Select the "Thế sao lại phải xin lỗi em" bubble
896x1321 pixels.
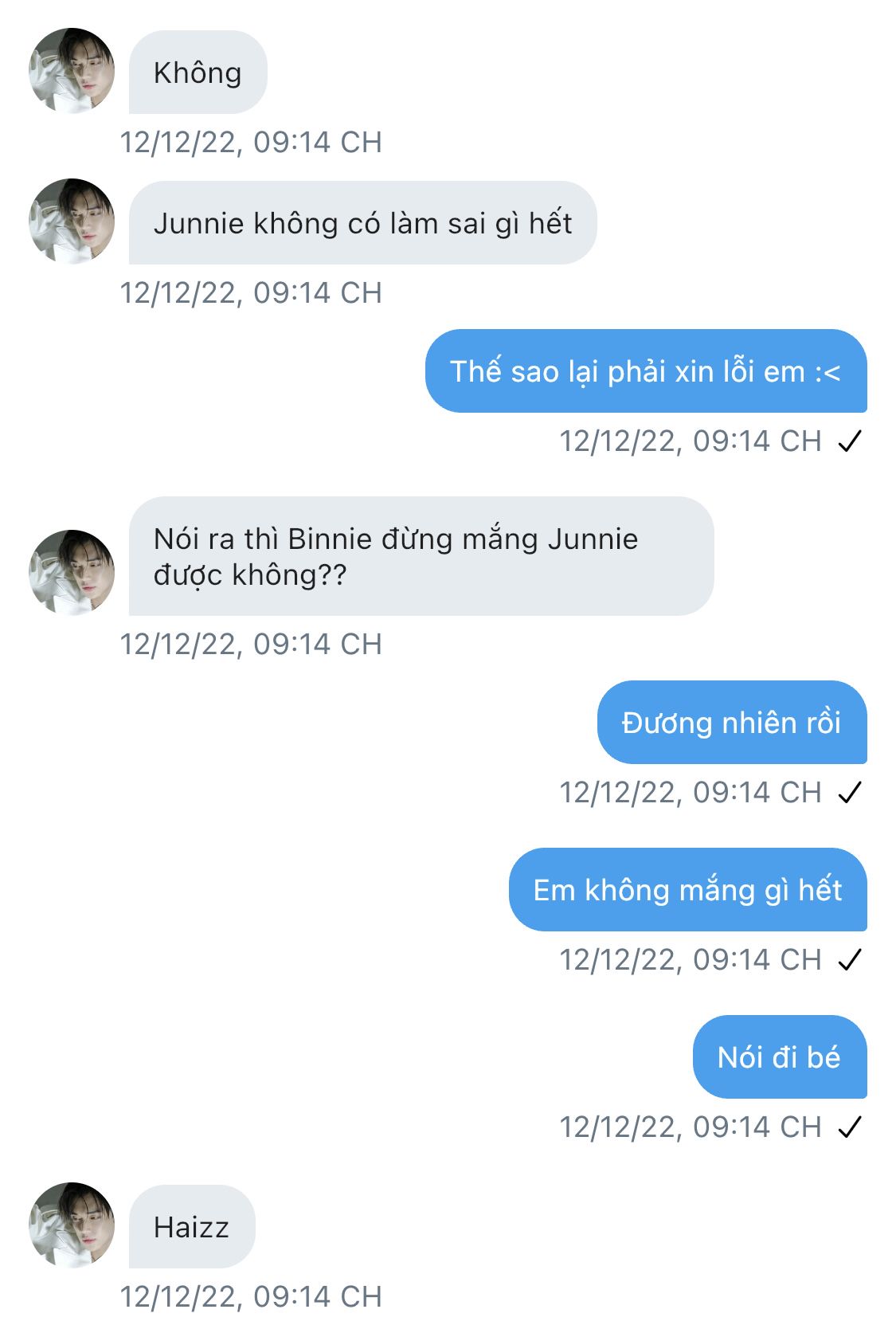[x=645, y=371]
